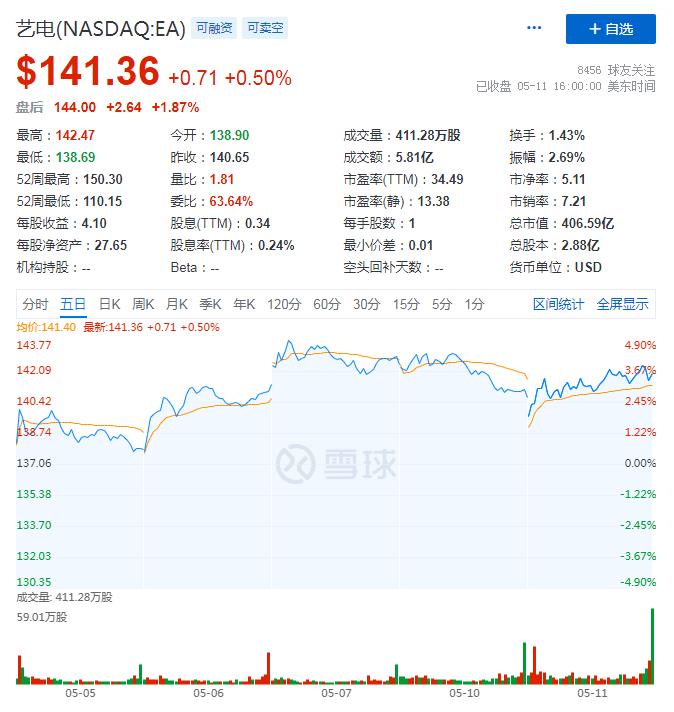Open 区间统计 range statistics
The height and width of the screenshot is (712, 674).
pos(558,304)
